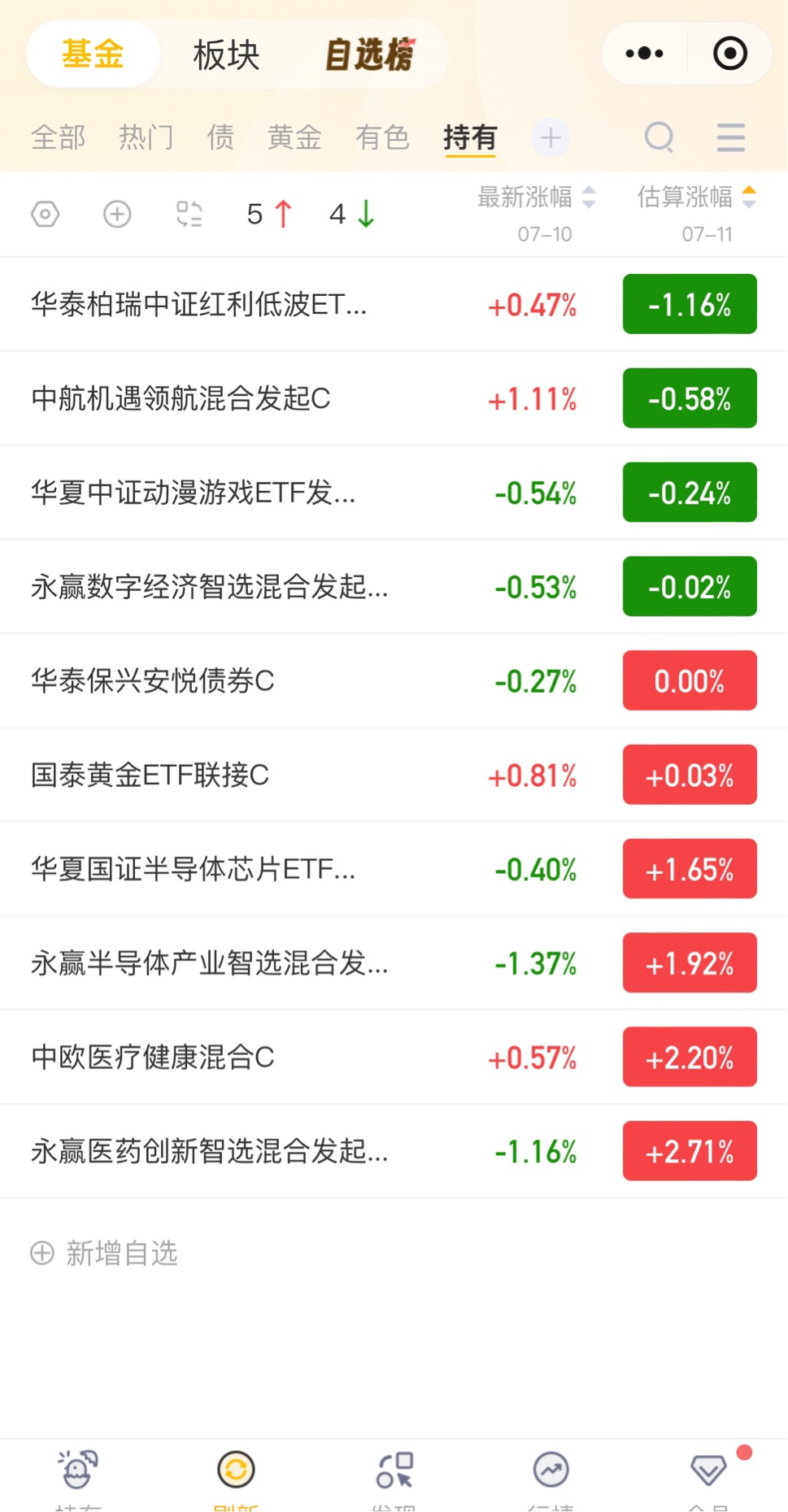Screen dimensions: 788x1512
Task: Select the 黄金 category
Action: [x=294, y=137]
